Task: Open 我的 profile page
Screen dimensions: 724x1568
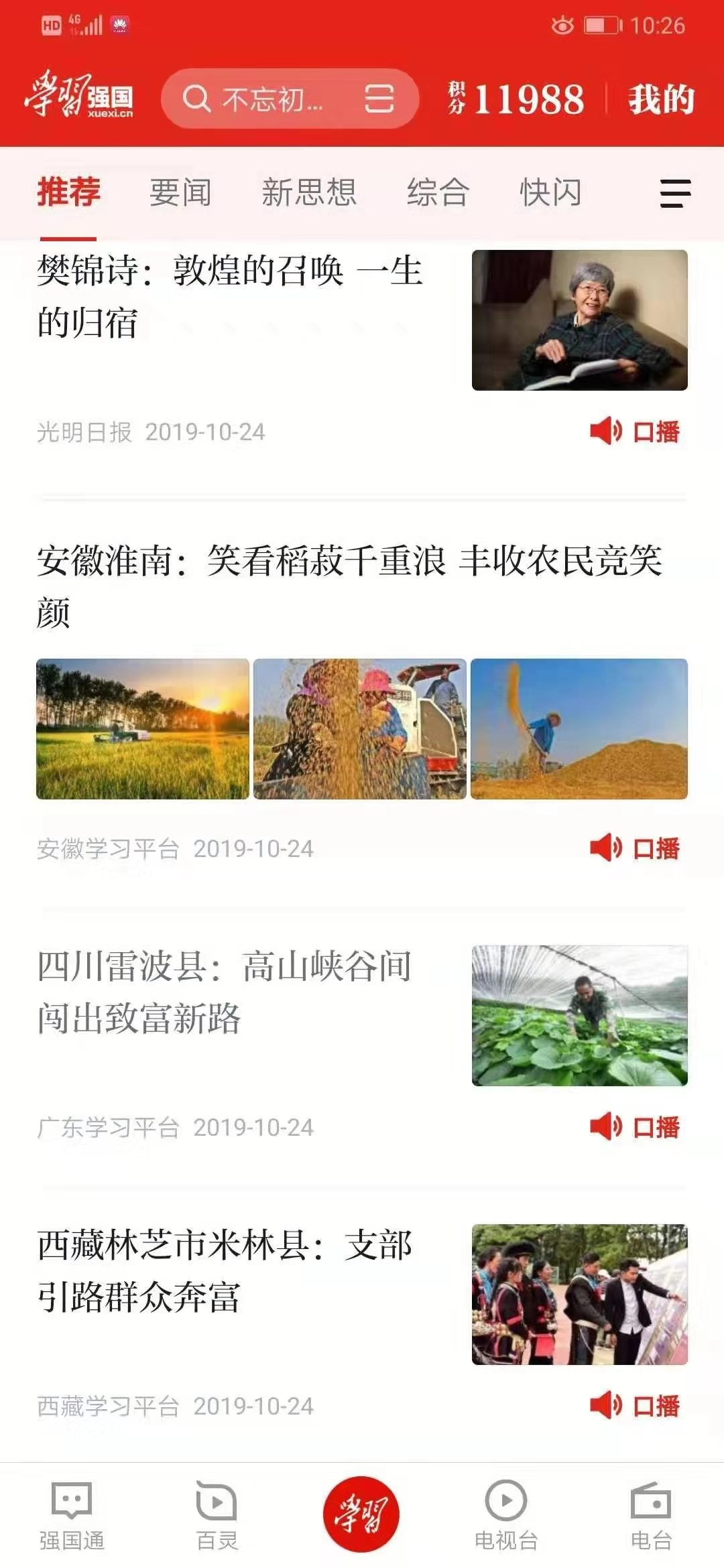Action: pyautogui.click(x=660, y=99)
